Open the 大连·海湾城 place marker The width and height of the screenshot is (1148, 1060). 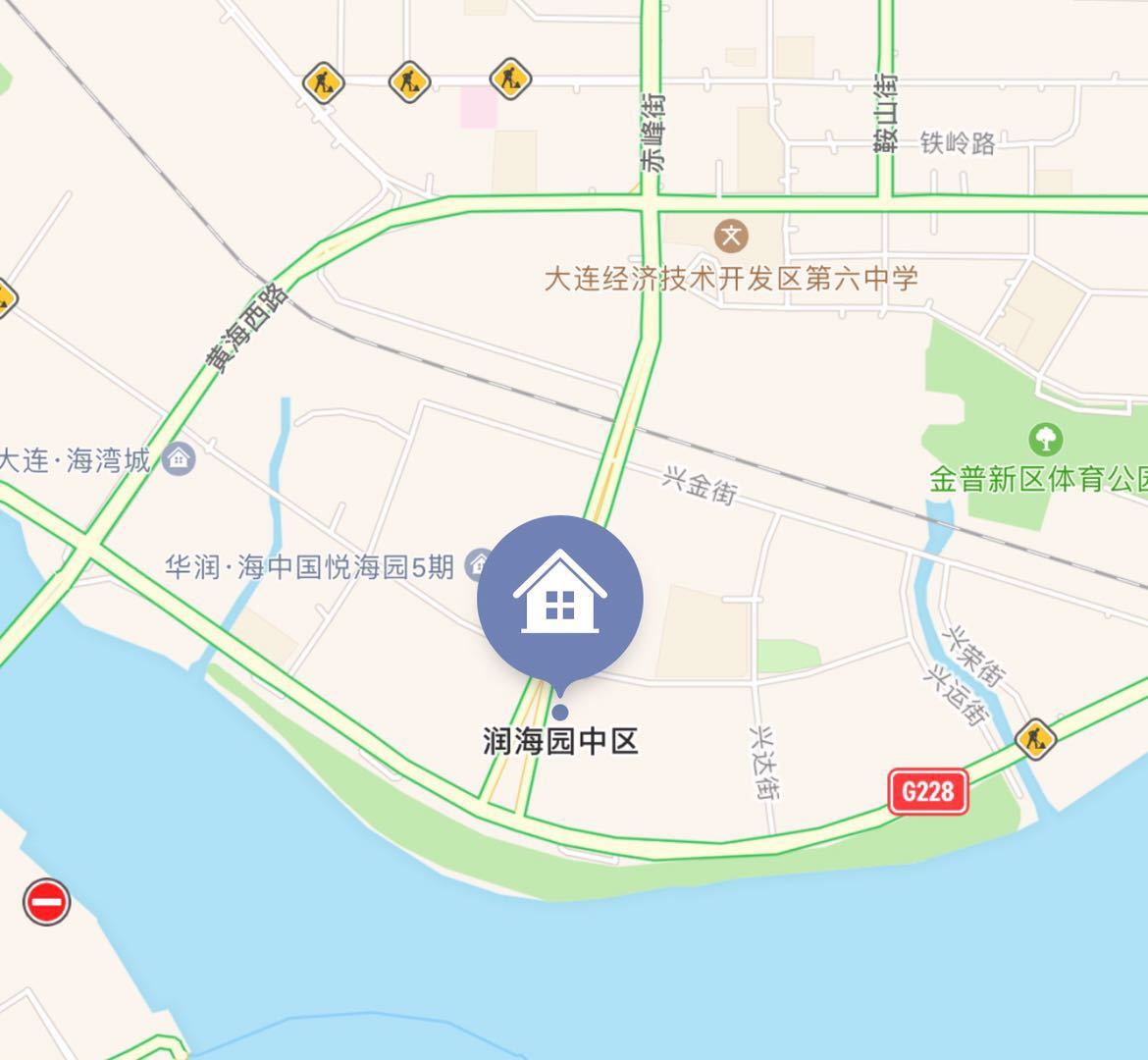tap(180, 458)
